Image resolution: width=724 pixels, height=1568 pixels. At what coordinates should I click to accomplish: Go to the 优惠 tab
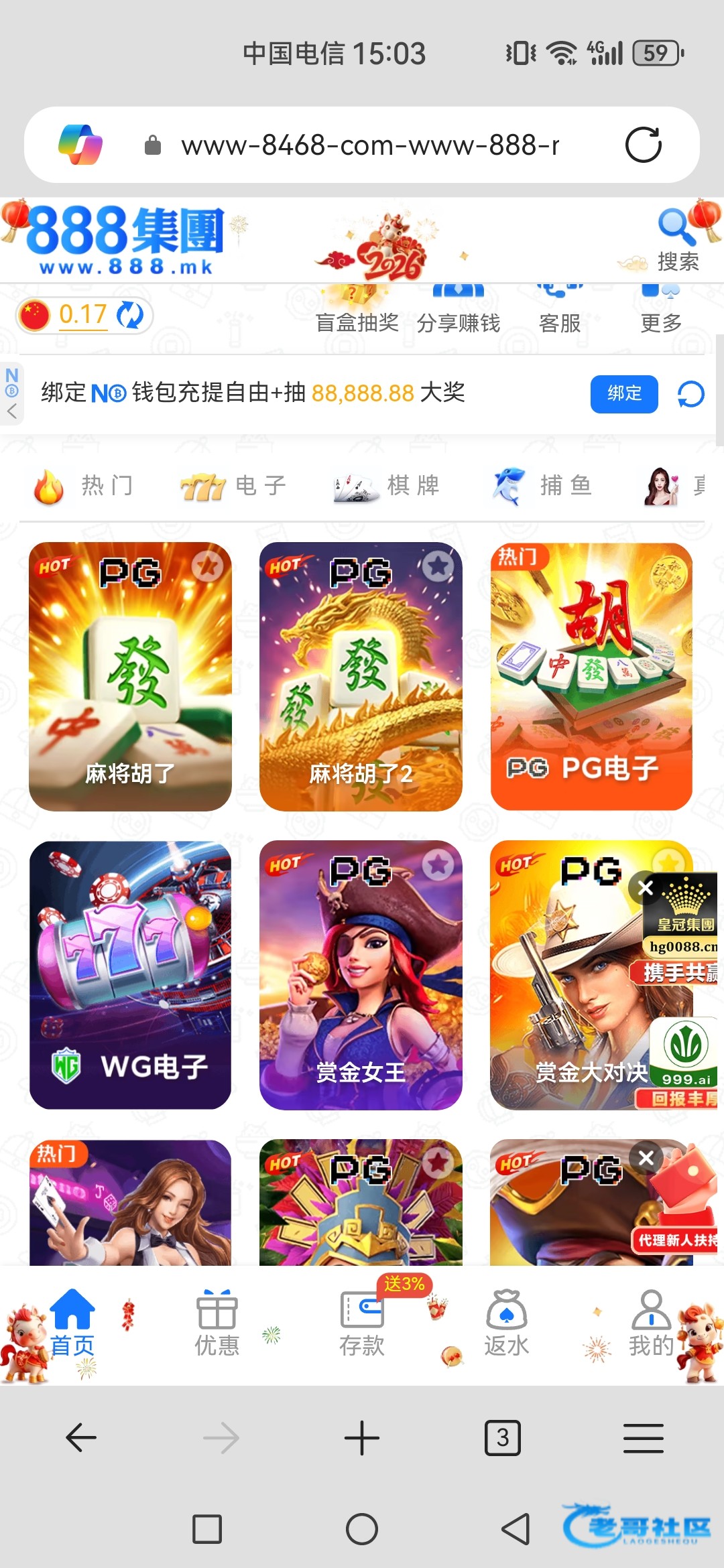(x=217, y=1324)
